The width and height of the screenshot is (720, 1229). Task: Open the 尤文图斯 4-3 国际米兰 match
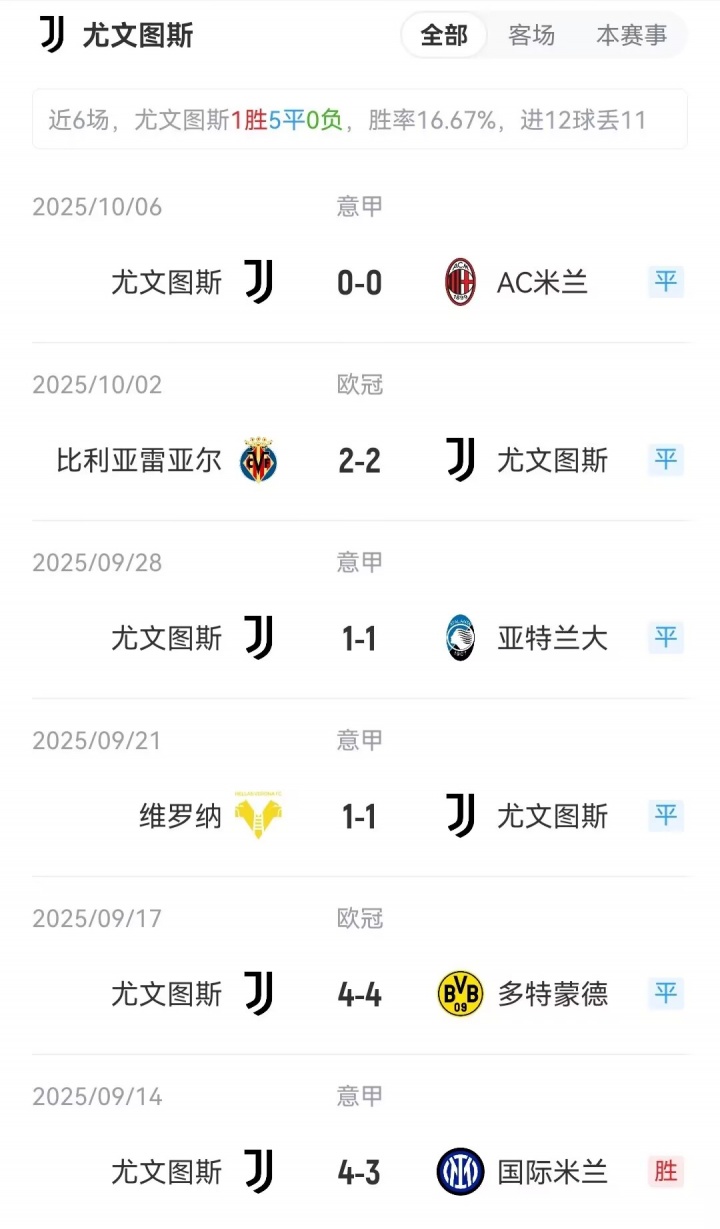(x=360, y=1171)
